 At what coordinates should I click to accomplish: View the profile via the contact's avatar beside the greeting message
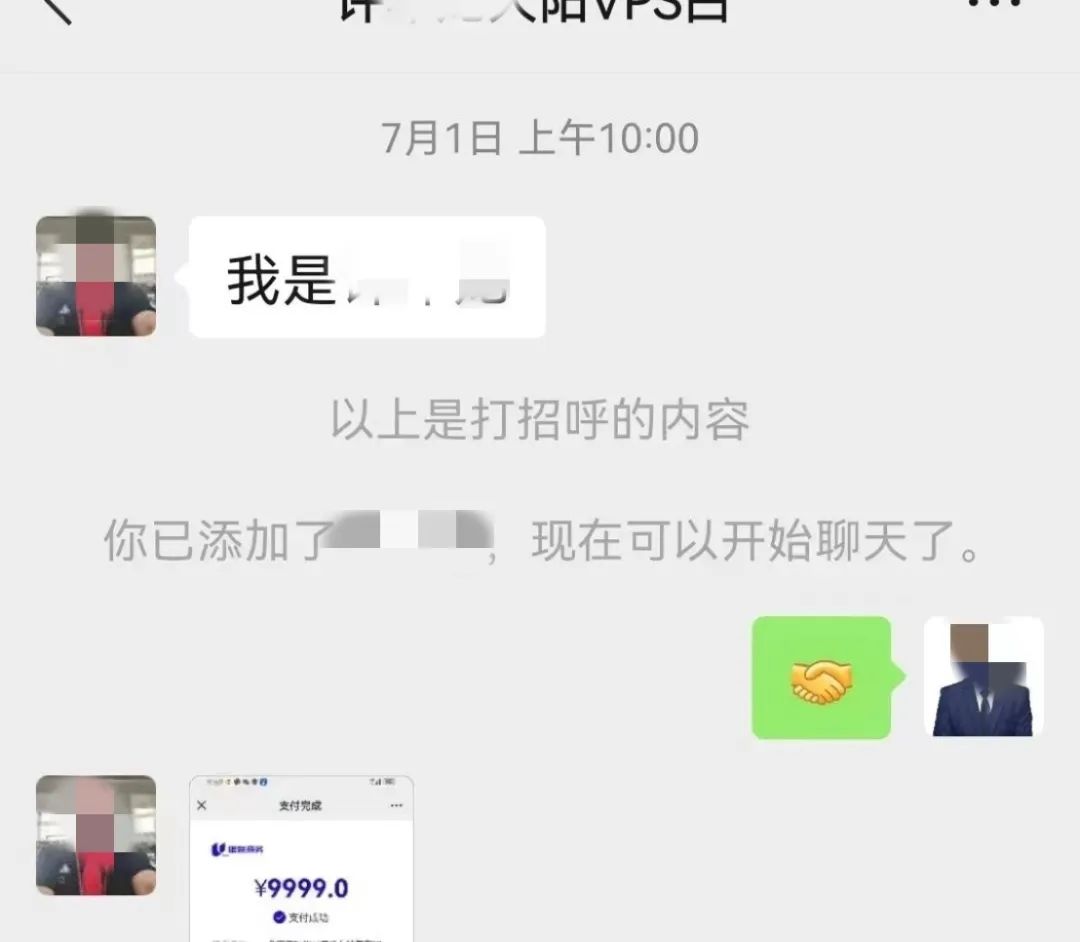96,276
